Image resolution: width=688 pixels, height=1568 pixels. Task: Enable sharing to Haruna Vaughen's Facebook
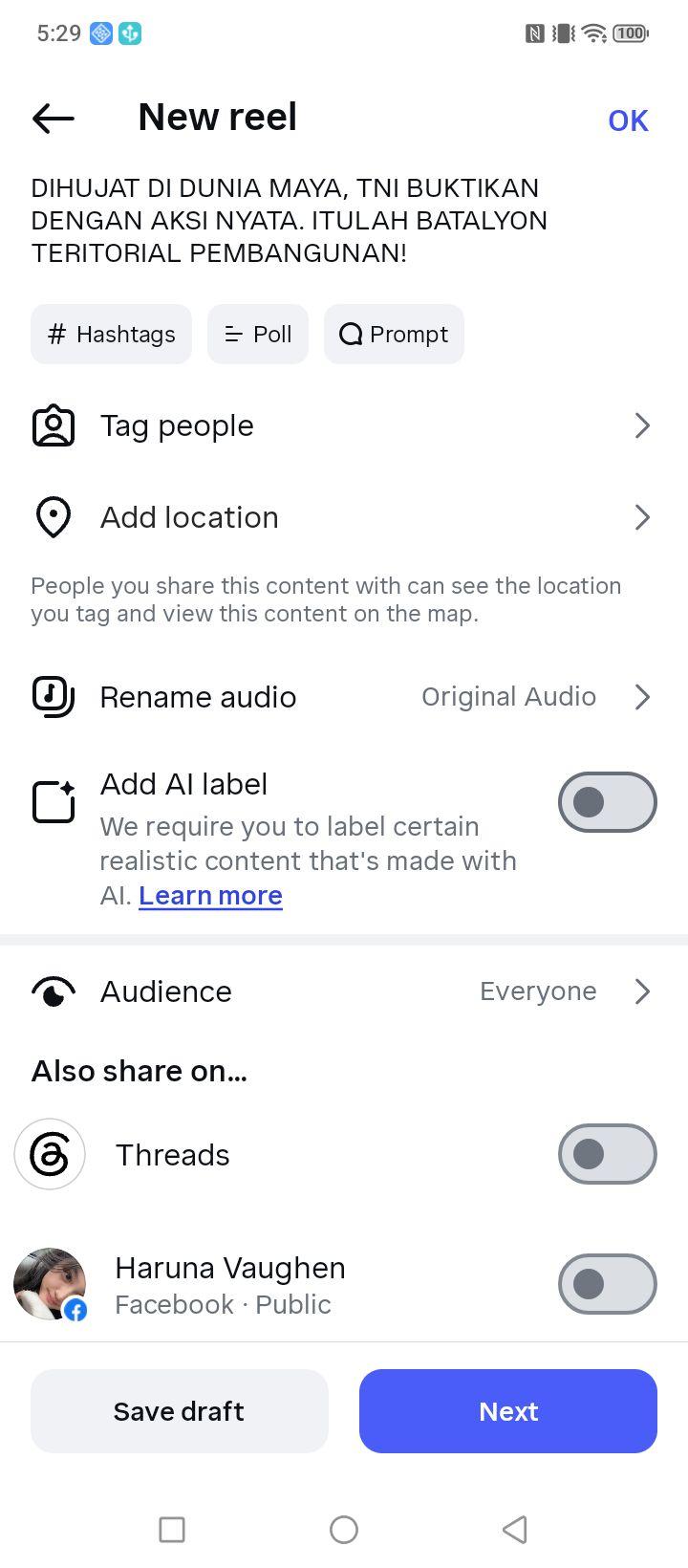(x=608, y=1284)
